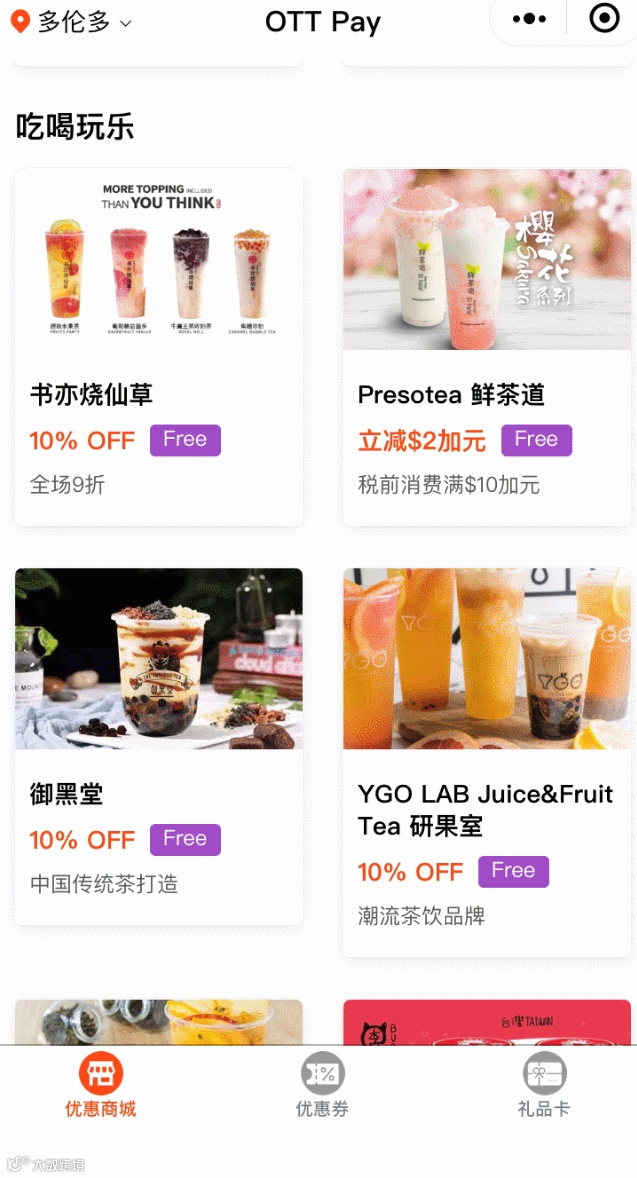This screenshot has height=1178, width=637.
Task: Go to the 优惠券 tab
Action: 322,1085
